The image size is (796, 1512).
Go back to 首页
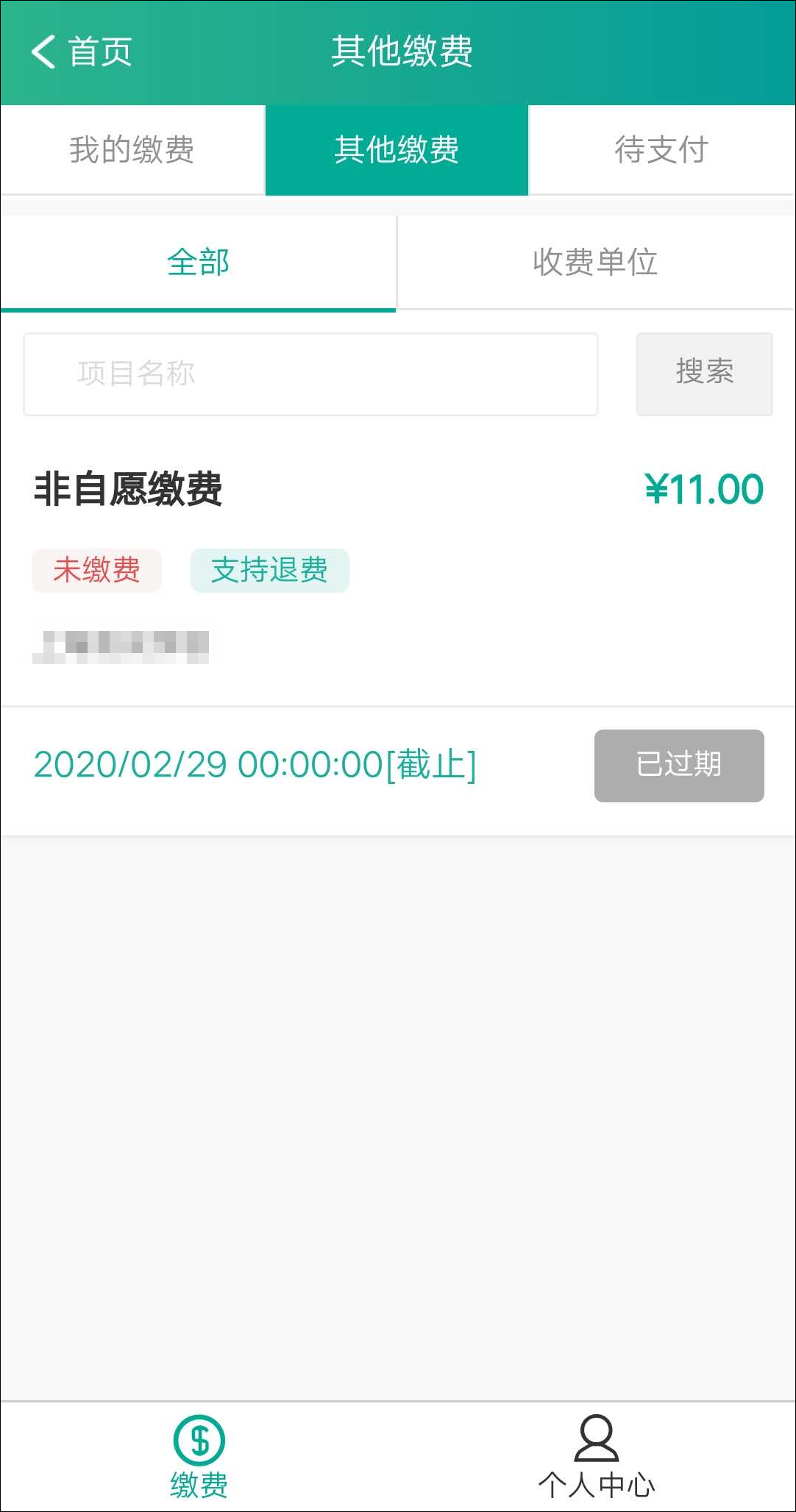click(x=81, y=52)
